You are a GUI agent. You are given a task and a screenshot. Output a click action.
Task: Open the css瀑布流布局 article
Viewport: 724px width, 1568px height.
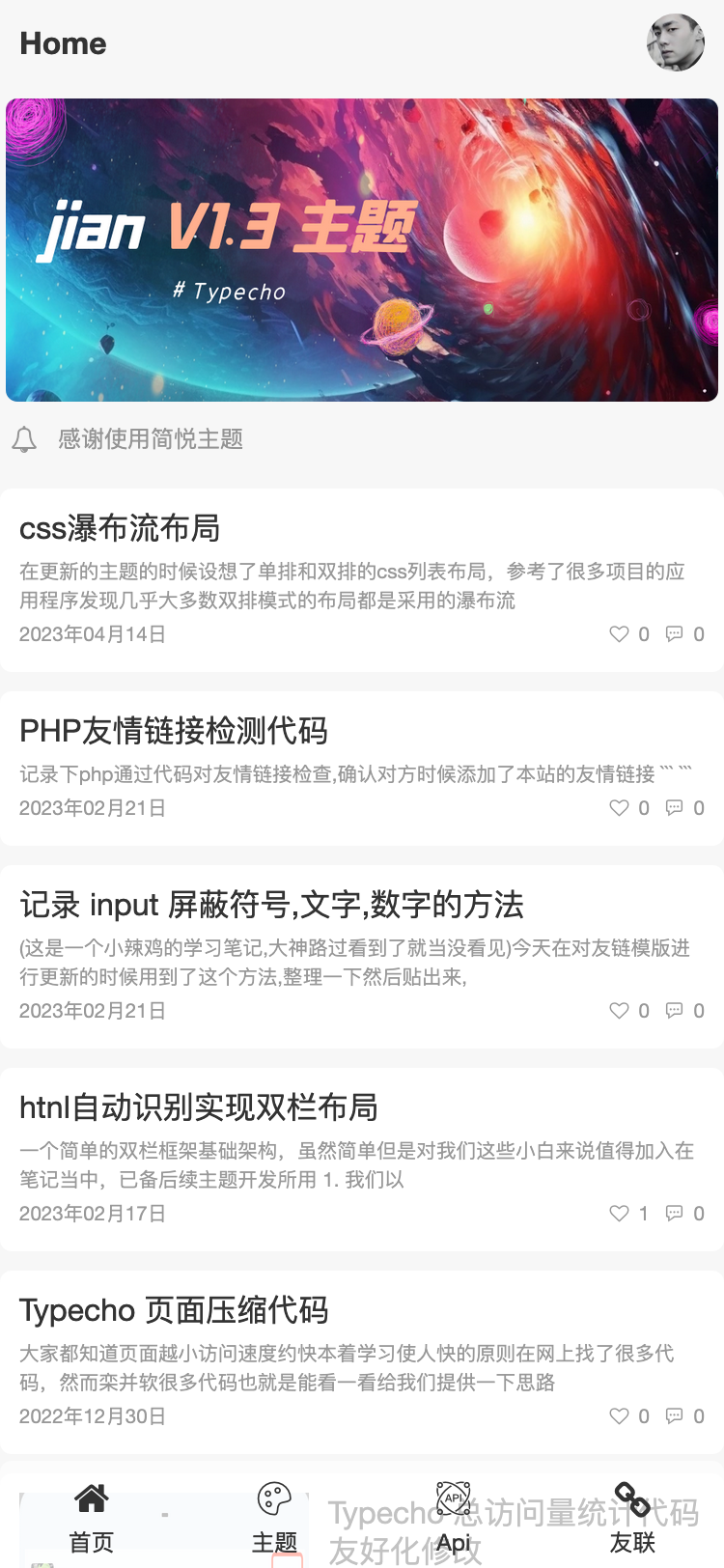tap(122, 528)
